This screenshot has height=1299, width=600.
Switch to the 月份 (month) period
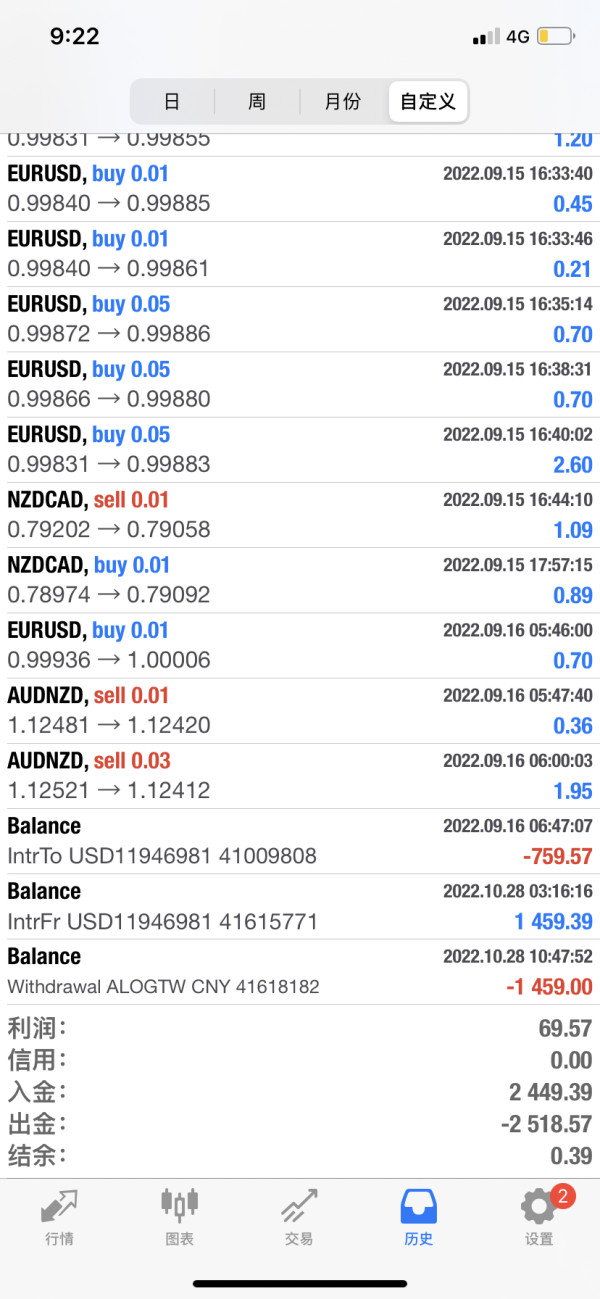pos(343,101)
